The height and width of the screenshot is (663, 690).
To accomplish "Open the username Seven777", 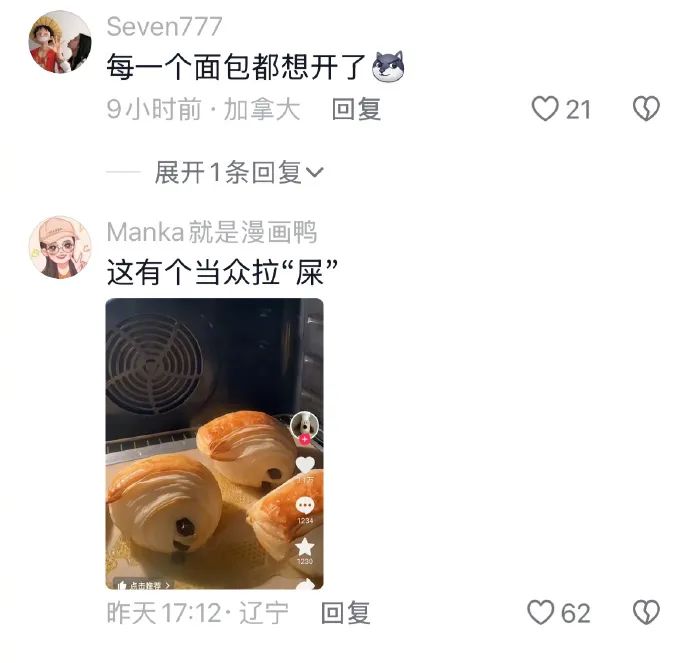I will click(x=164, y=27).
